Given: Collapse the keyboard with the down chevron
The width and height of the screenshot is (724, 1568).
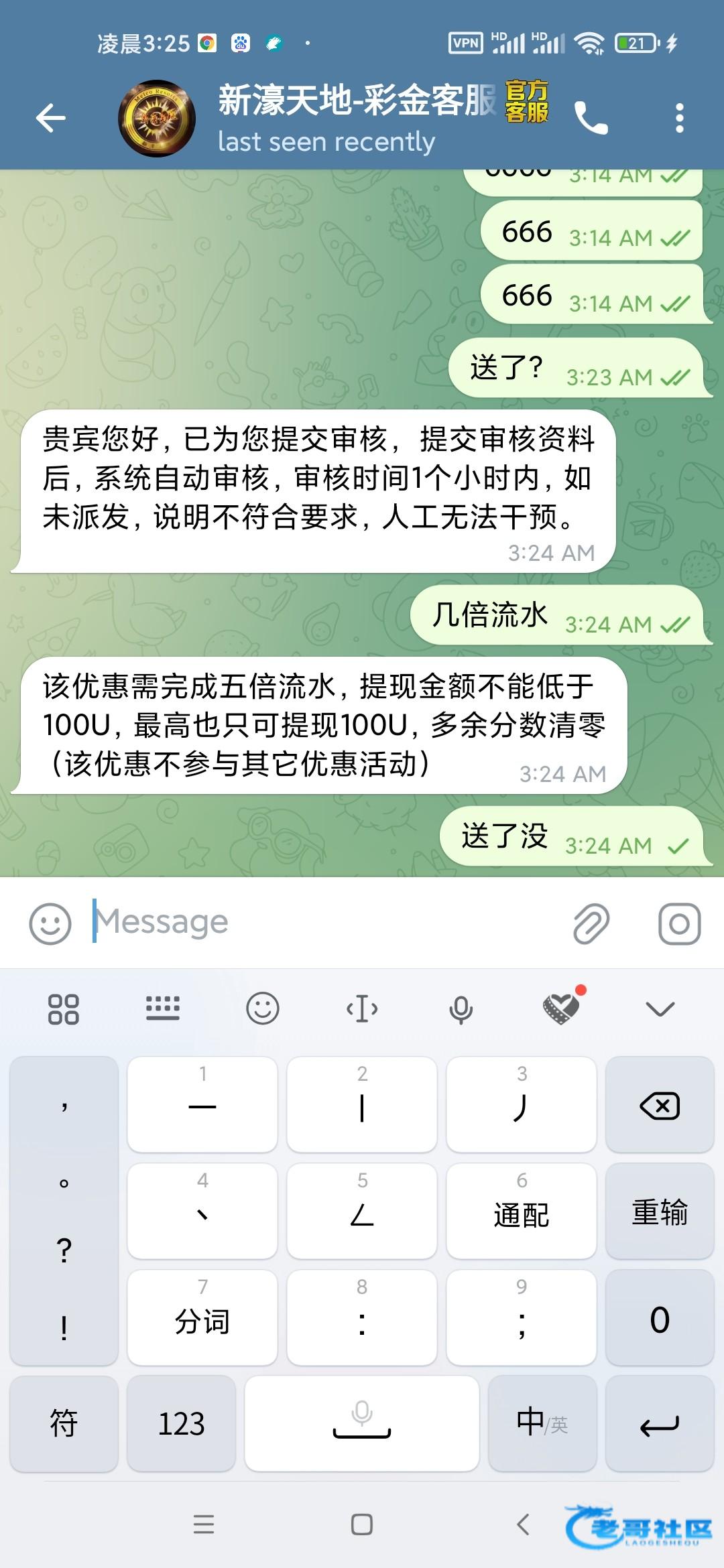Looking at the screenshot, I should [660, 1008].
